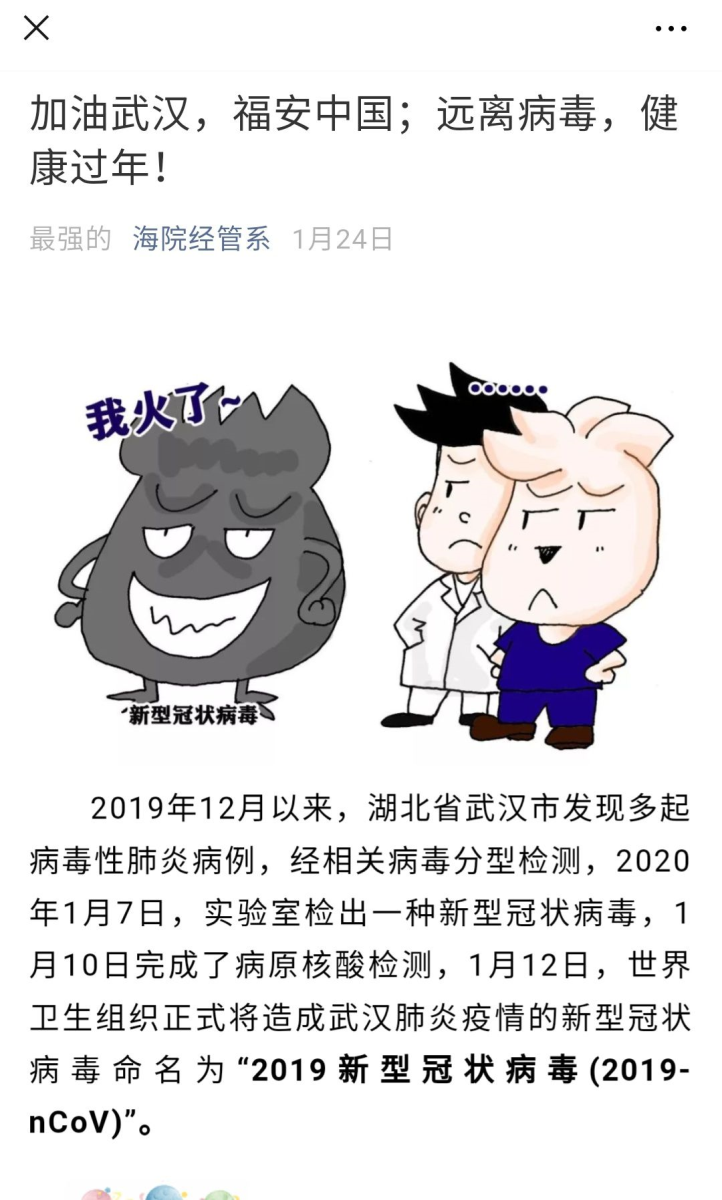Close the article page

click(36, 28)
